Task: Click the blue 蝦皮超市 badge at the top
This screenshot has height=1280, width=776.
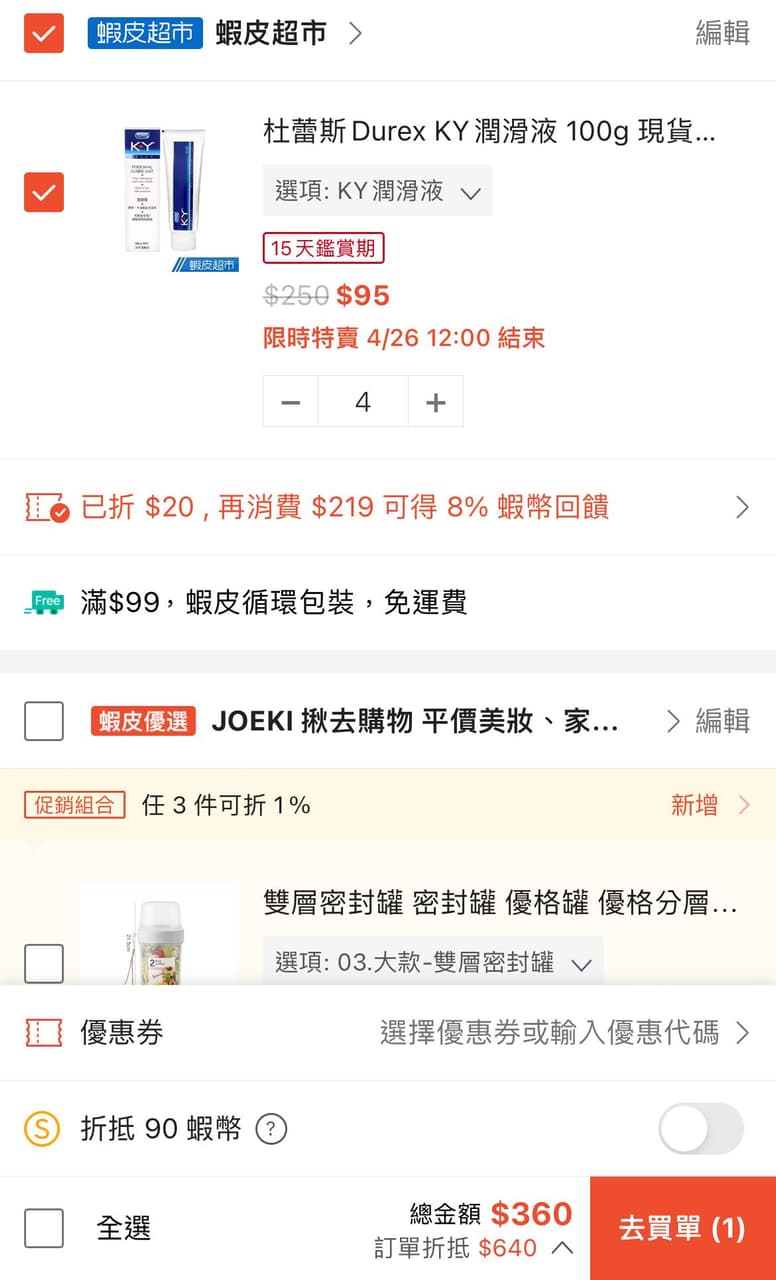Action: [x=144, y=32]
